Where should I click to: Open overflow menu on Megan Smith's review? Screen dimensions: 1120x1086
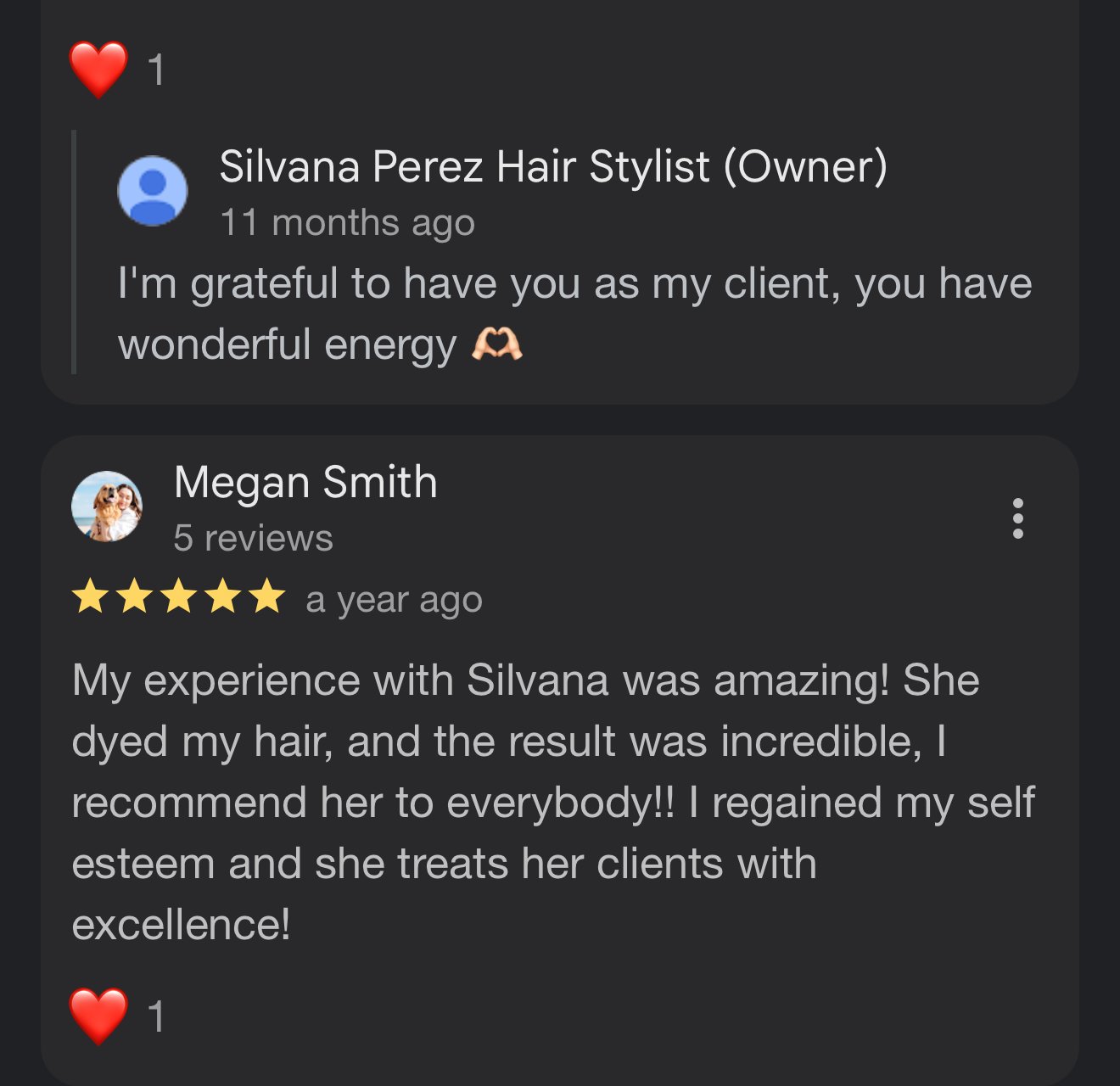[x=1017, y=518]
